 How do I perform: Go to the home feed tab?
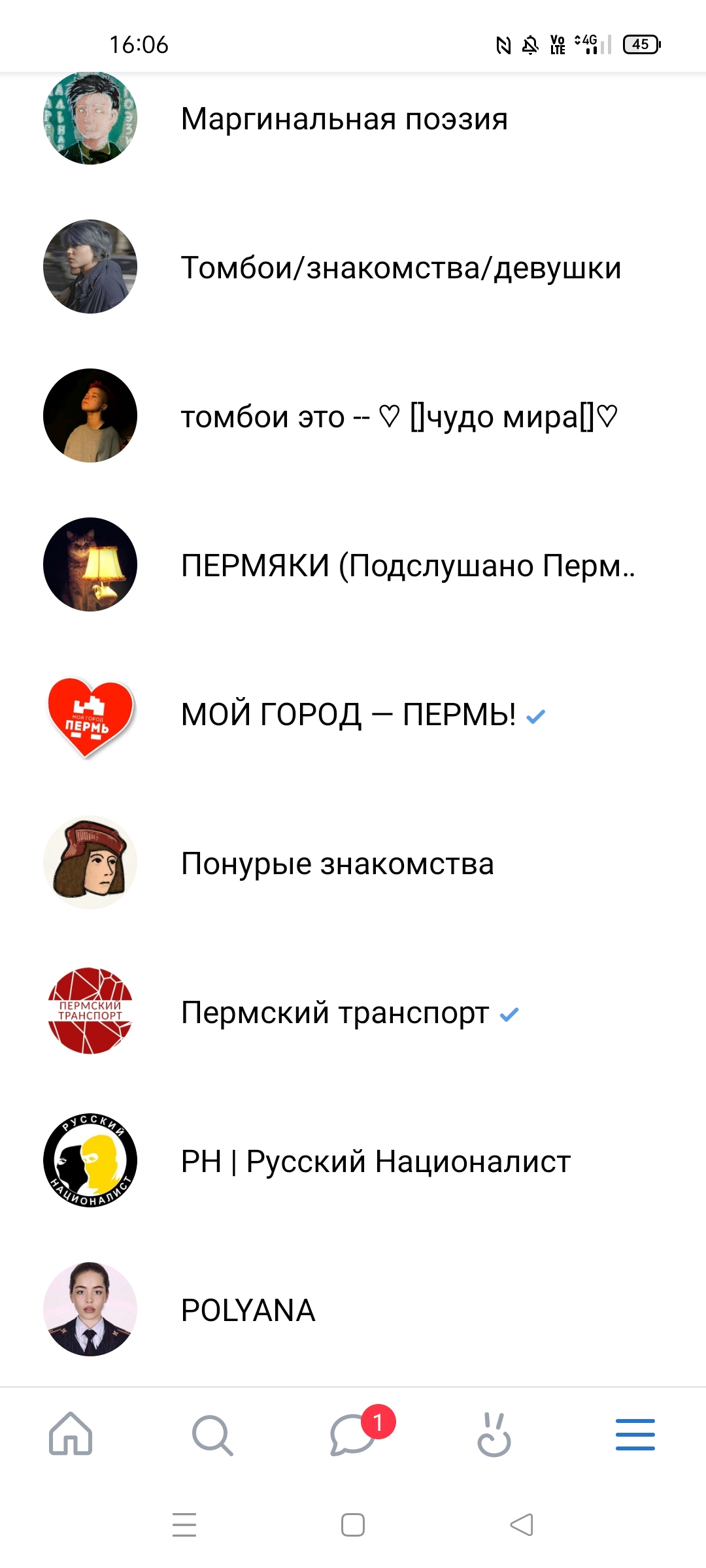coord(71,1434)
